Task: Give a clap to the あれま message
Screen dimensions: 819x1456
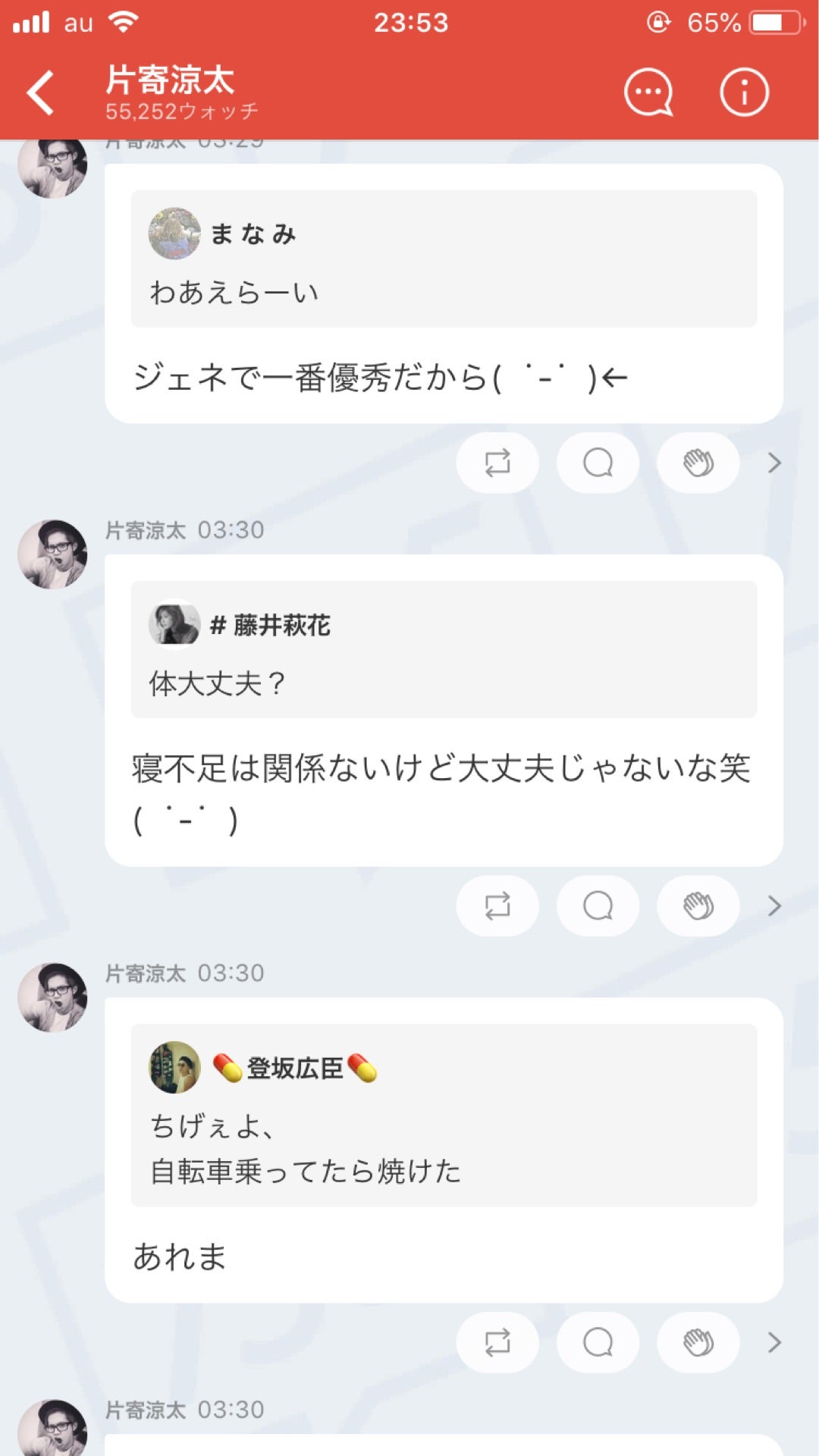Action: 697,1341
